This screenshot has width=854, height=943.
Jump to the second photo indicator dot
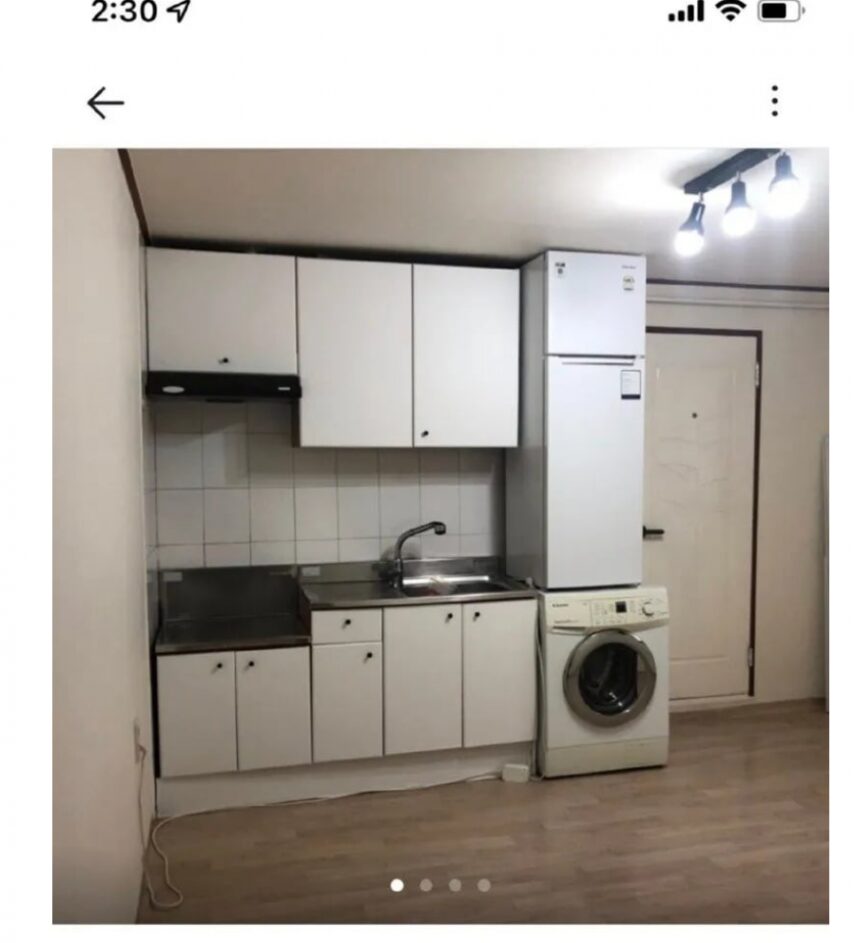(x=426, y=885)
